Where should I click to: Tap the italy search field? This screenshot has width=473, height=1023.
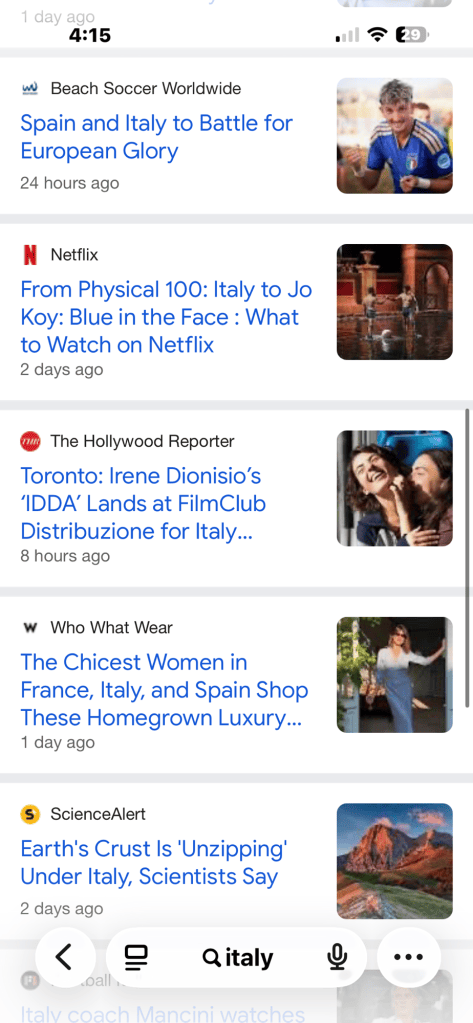coord(239,958)
